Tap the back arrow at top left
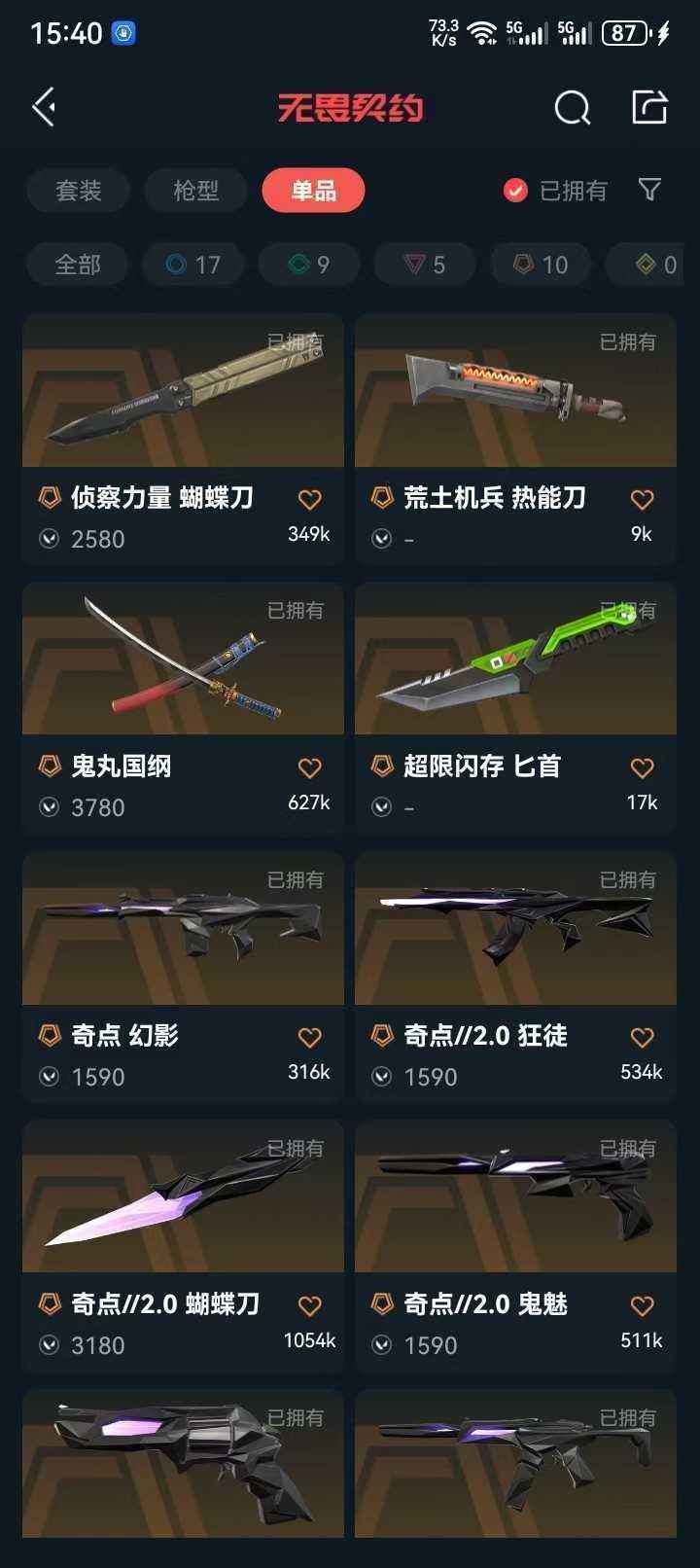This screenshot has width=700, height=1568. click(x=43, y=107)
